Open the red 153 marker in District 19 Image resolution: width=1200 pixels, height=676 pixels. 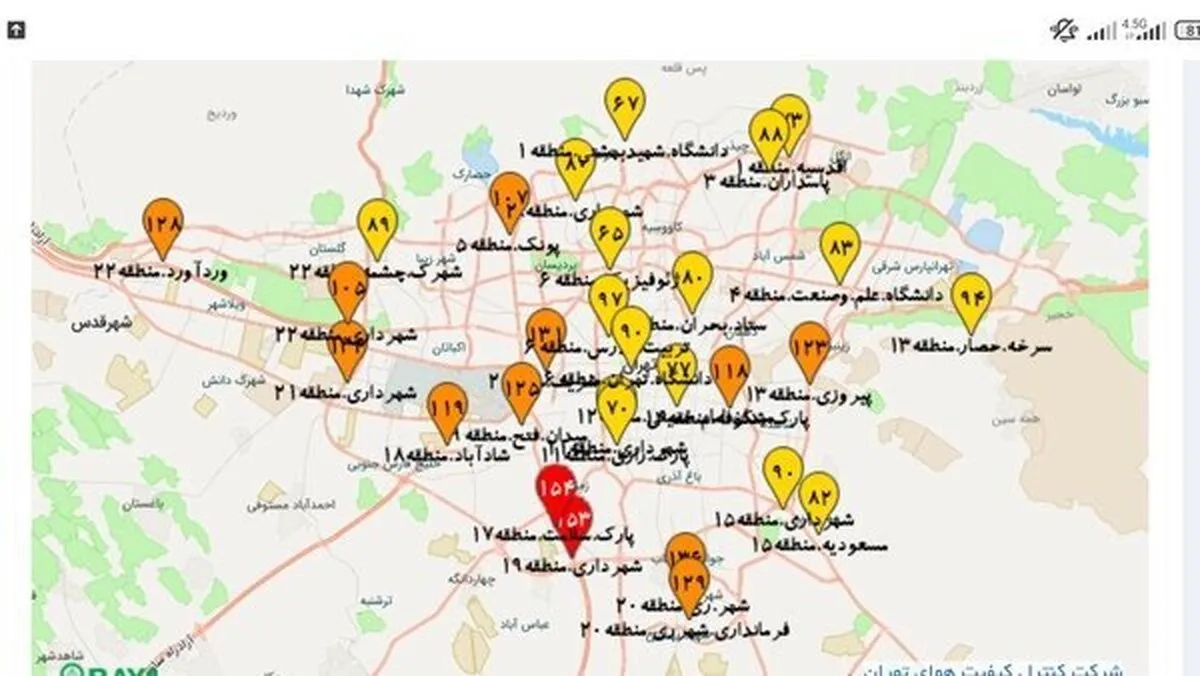click(x=574, y=522)
